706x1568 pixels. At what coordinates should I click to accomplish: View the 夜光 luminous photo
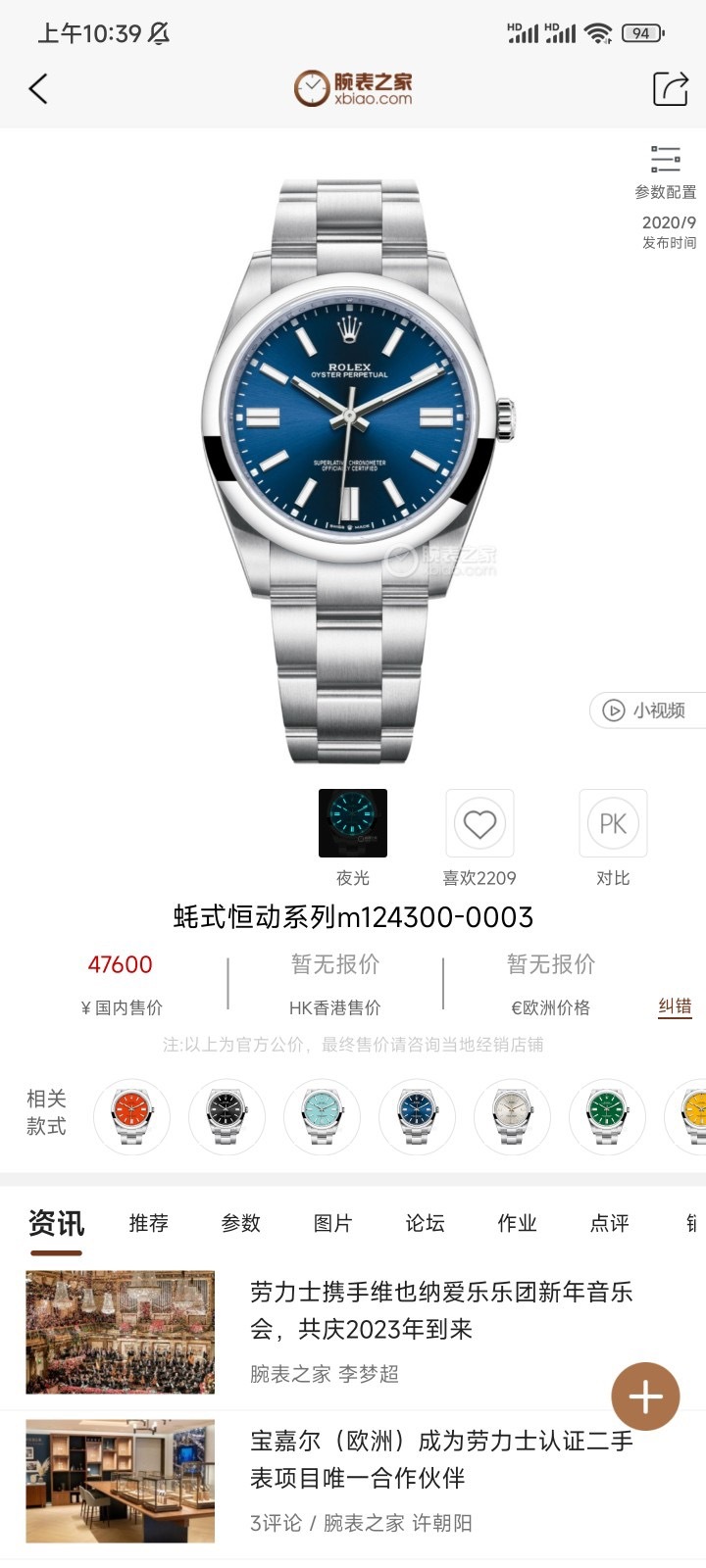pos(353,824)
